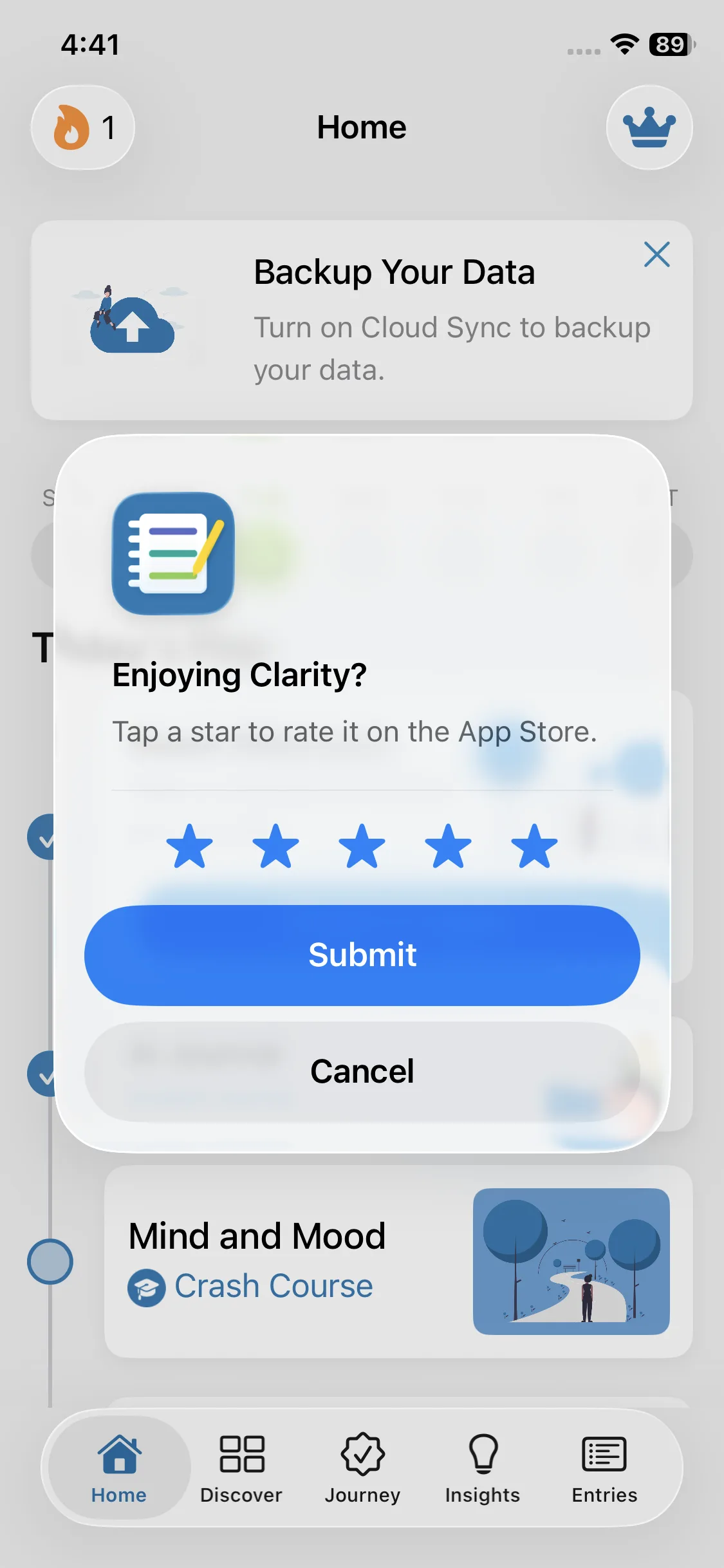
Task: Open the Mind and Mood crash course
Action: (x=398, y=1262)
